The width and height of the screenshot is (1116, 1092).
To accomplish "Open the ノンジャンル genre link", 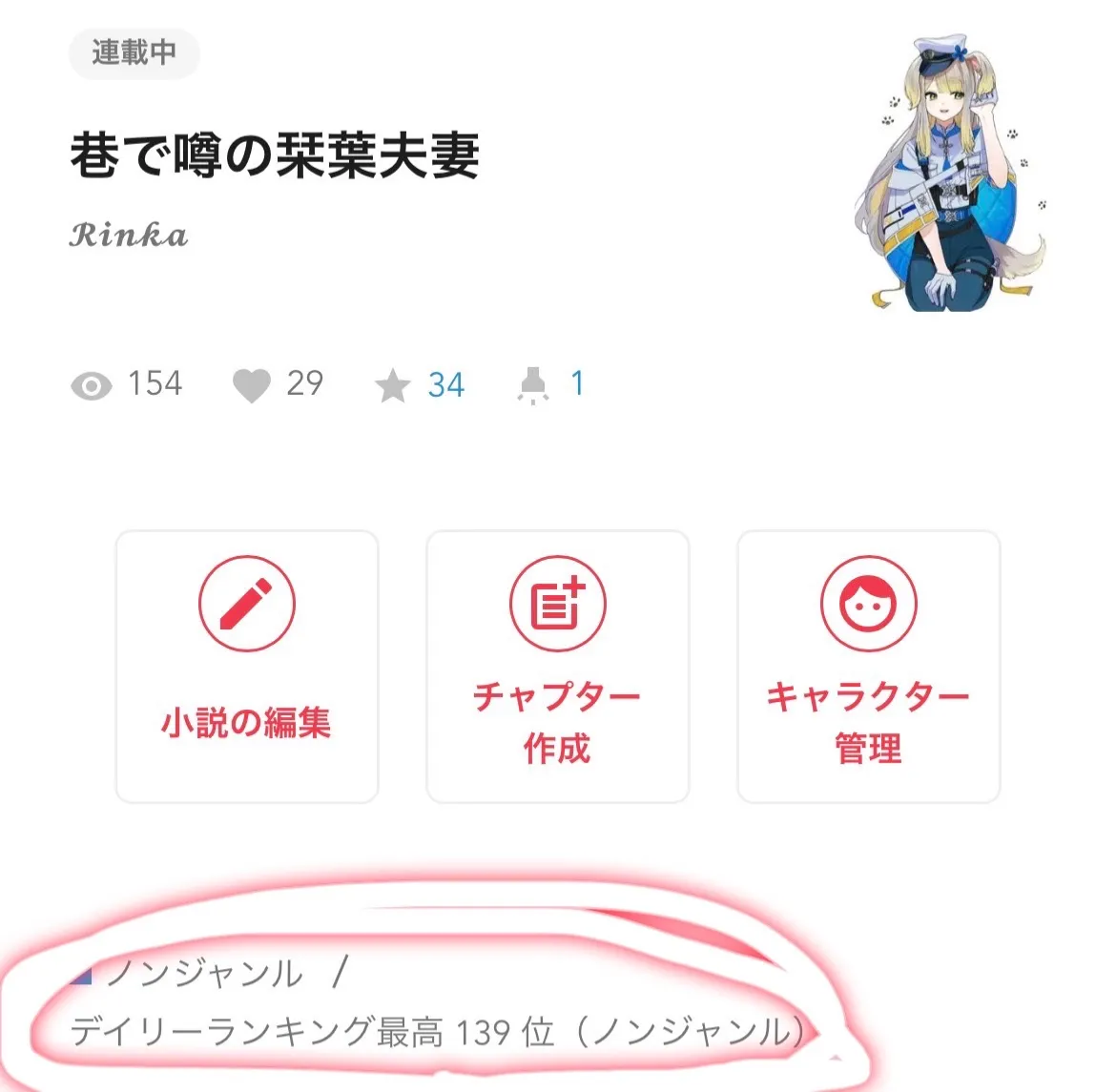I will pyautogui.click(x=204, y=974).
